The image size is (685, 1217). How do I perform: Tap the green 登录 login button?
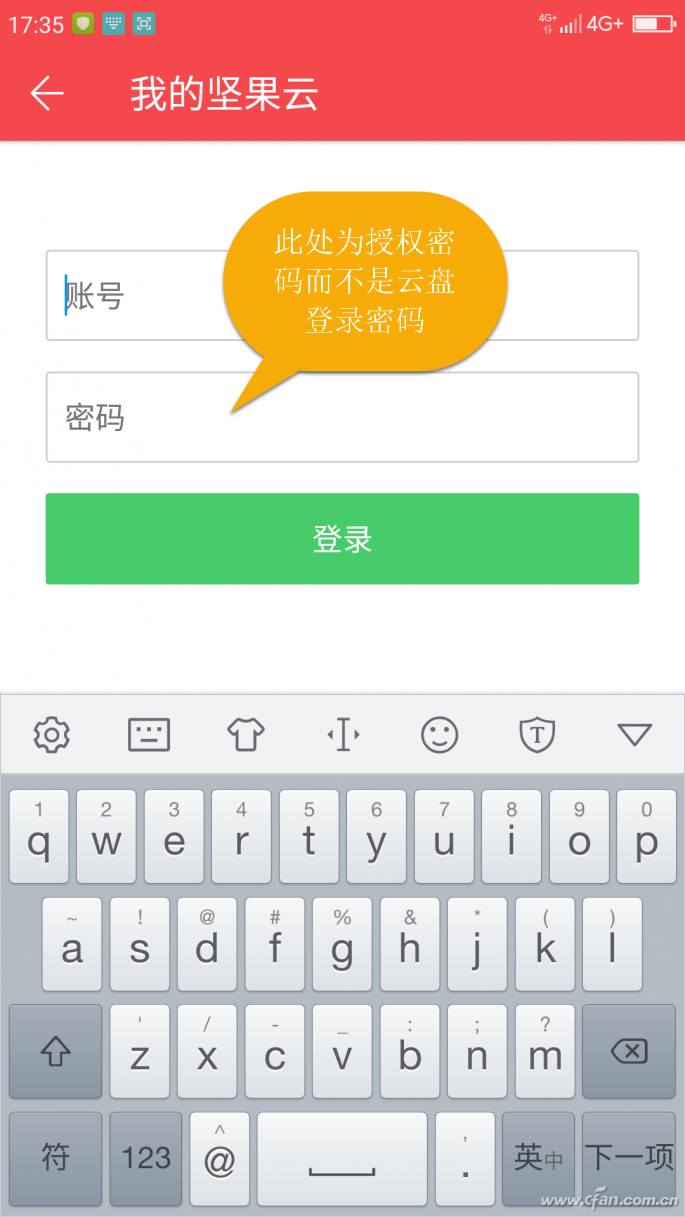[x=342, y=539]
